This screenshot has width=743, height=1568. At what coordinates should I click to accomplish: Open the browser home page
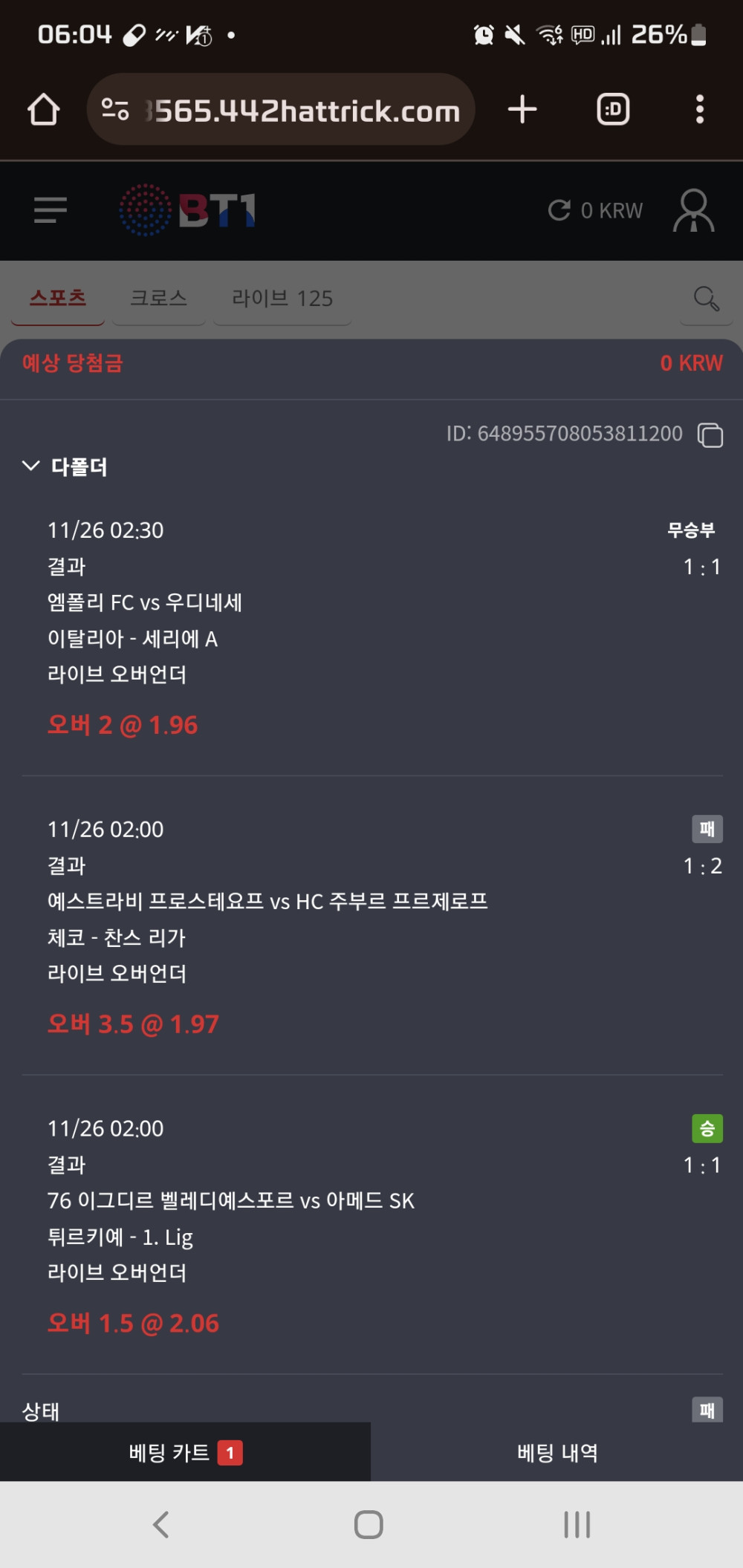click(x=44, y=109)
